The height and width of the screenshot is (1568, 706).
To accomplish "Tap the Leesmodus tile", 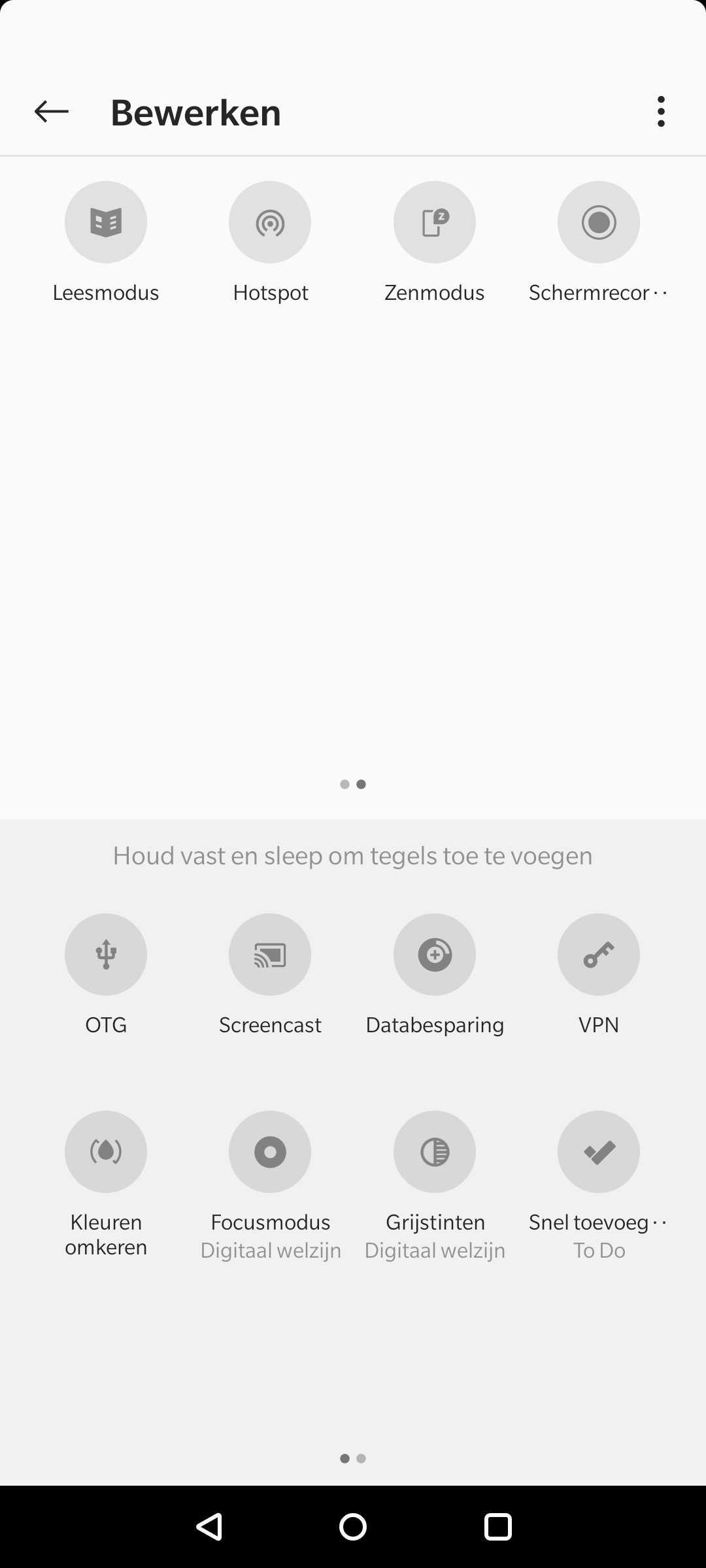I will [x=106, y=223].
